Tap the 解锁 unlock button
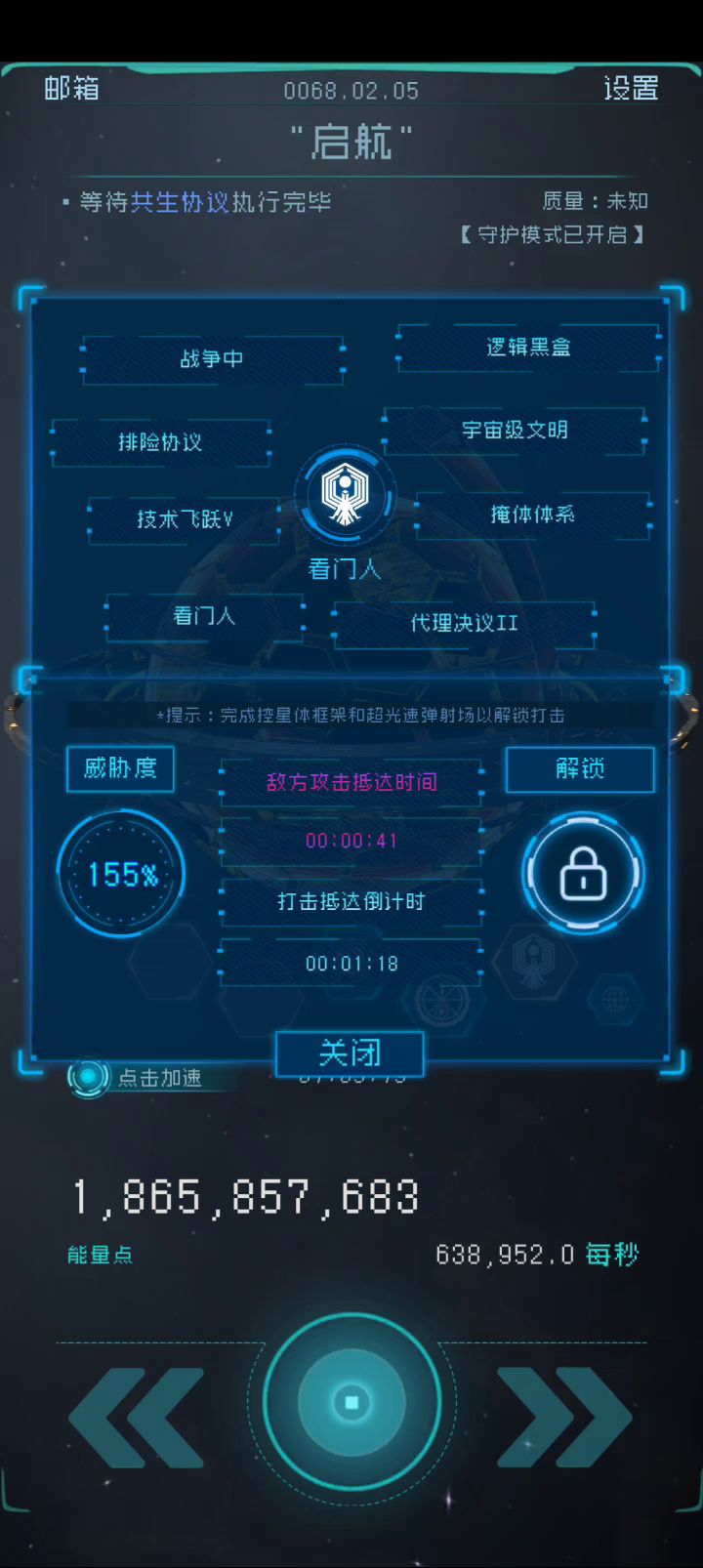The width and height of the screenshot is (703, 1568). [580, 769]
